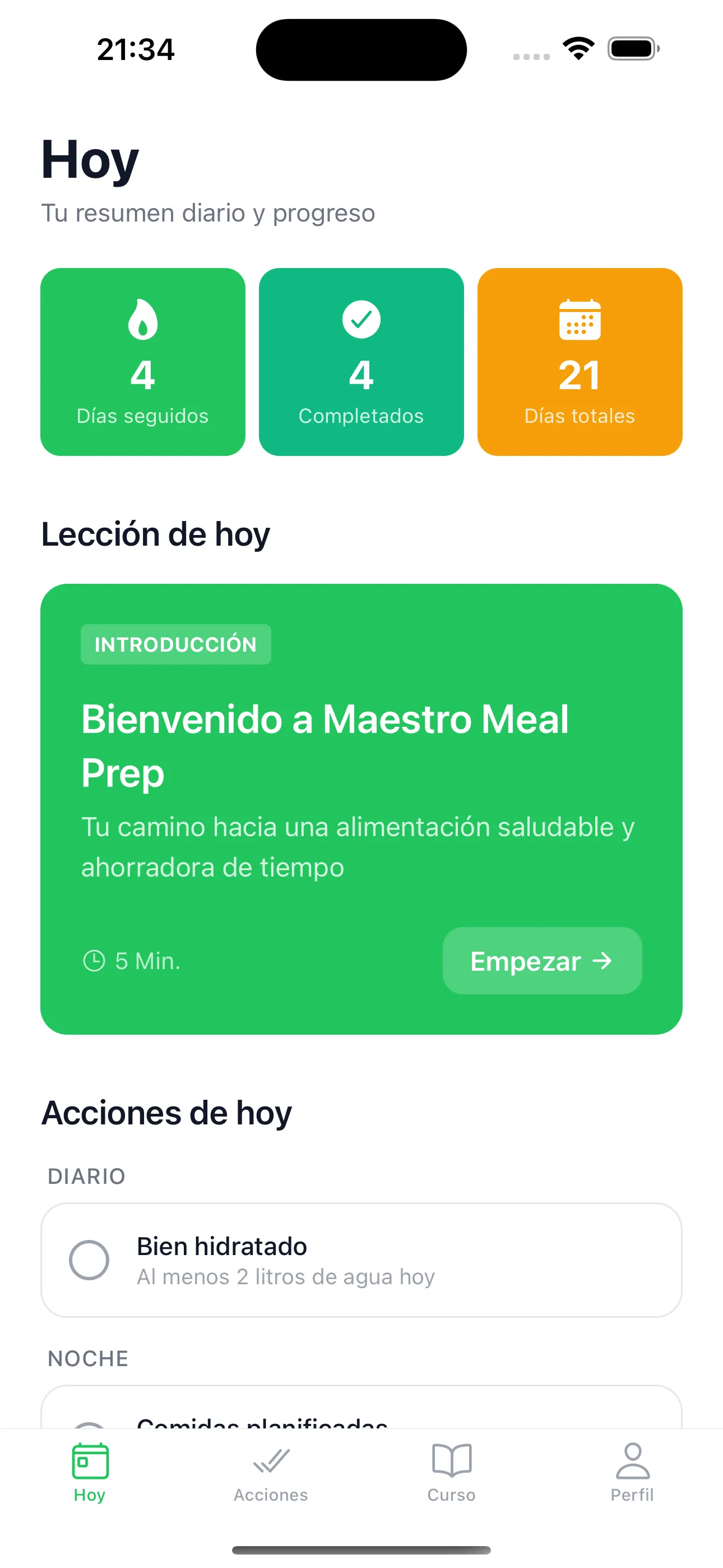The width and height of the screenshot is (723, 1568).
Task: Tap the water droplet streak icon
Action: (x=142, y=319)
